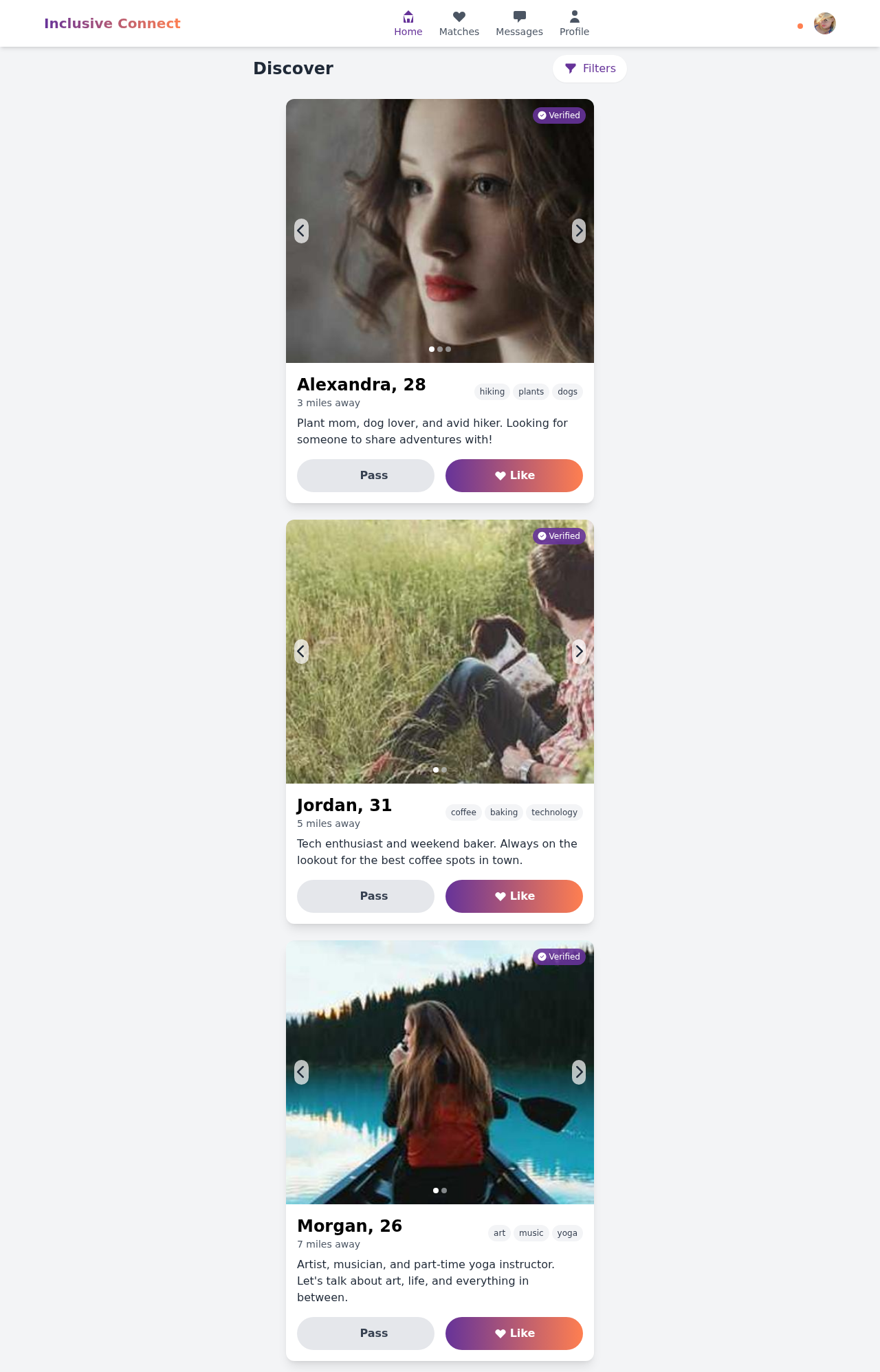
Task: Click the Verified badge on Morgan's photo
Action: [559, 956]
